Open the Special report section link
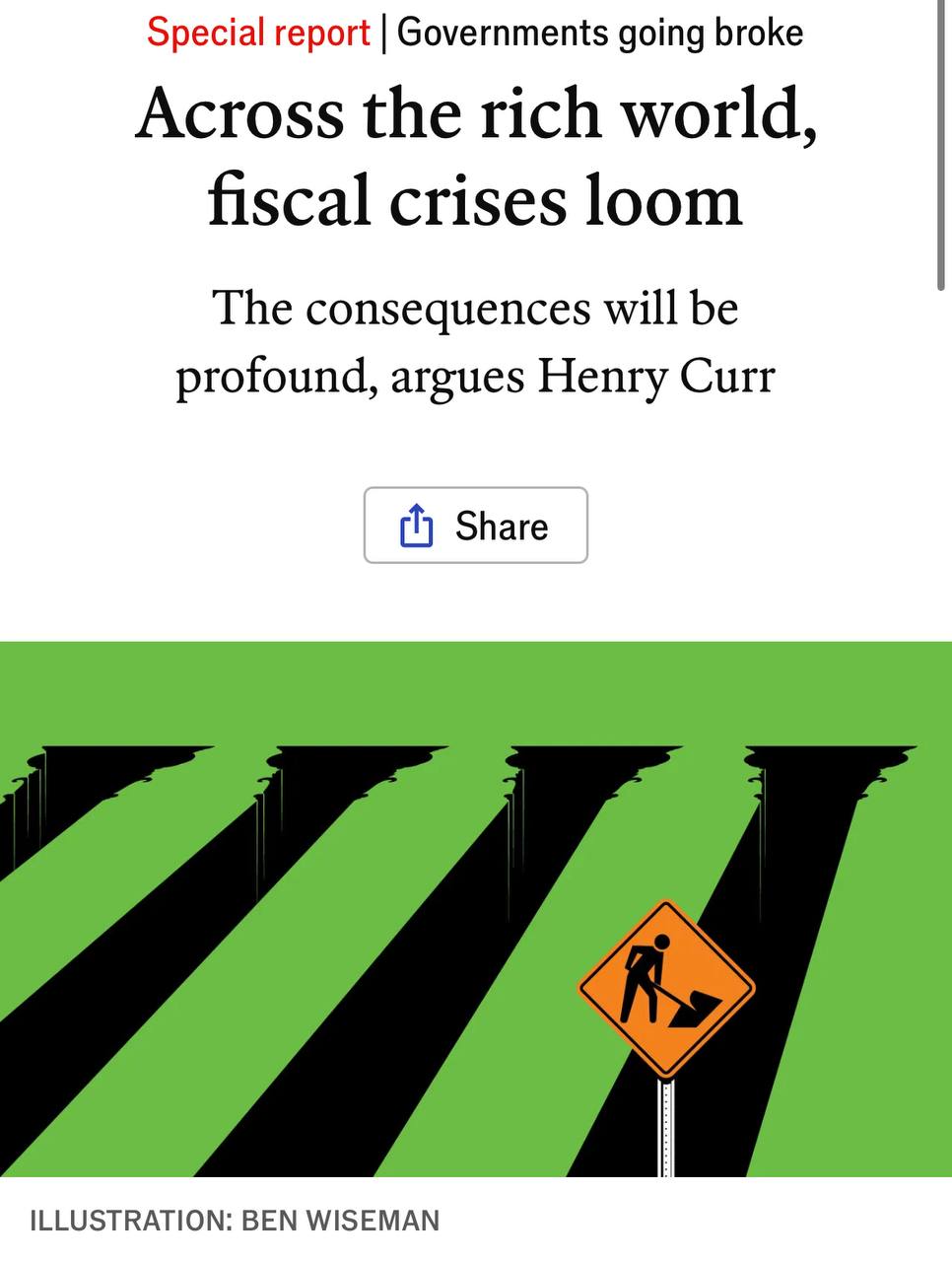 tap(258, 33)
